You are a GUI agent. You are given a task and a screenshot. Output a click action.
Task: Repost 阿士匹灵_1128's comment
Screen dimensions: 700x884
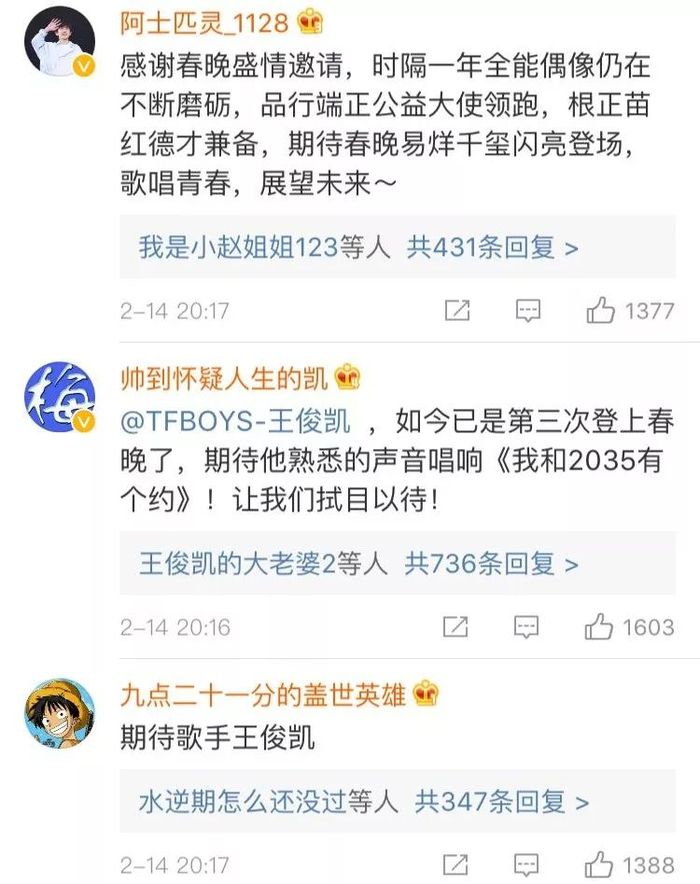click(x=457, y=311)
